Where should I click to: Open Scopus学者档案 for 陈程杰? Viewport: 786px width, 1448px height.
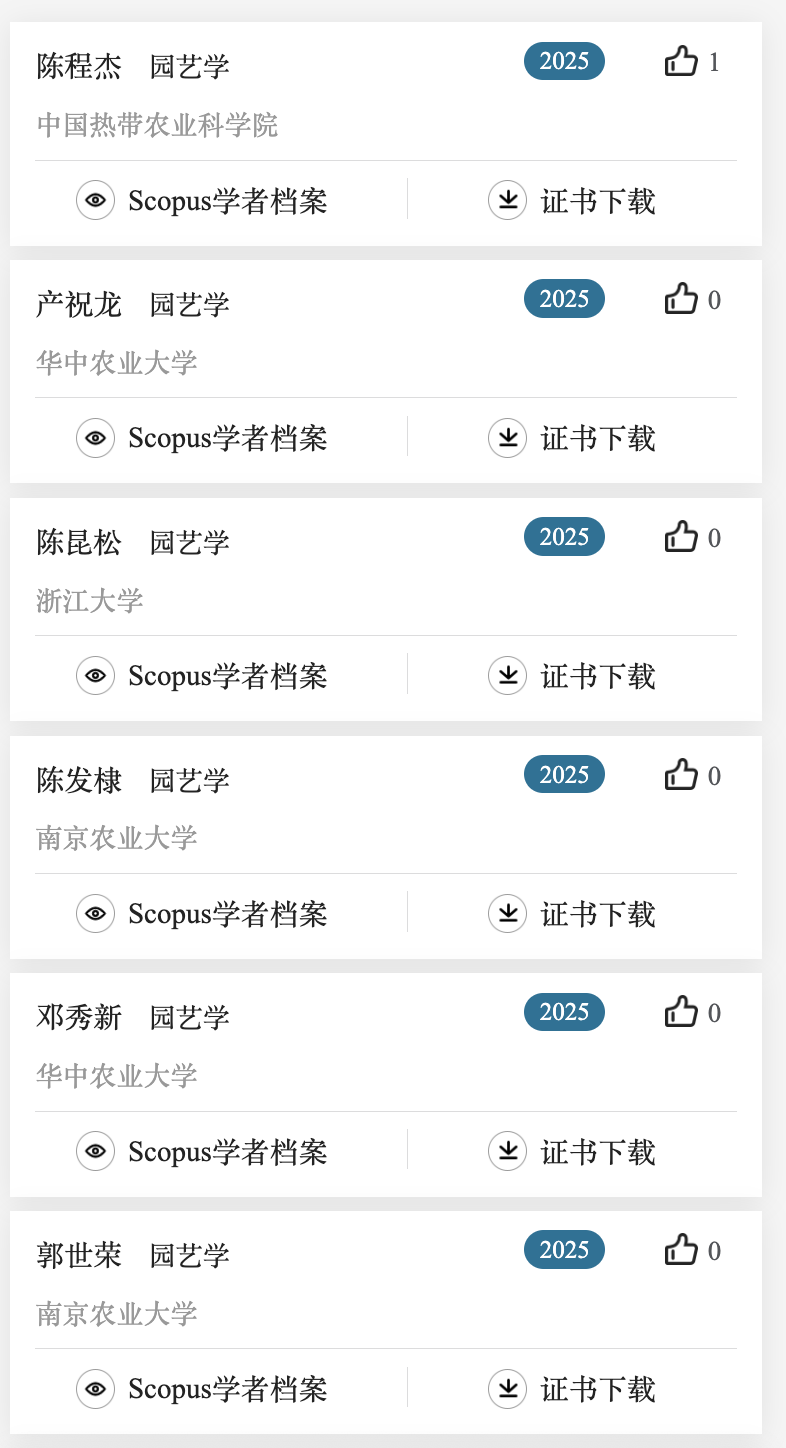203,200
